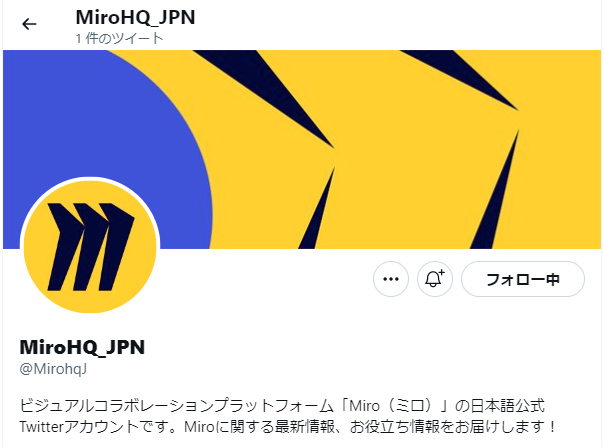Tap the フォロー中 button
This screenshot has height=447, width=604.
click(x=522, y=279)
